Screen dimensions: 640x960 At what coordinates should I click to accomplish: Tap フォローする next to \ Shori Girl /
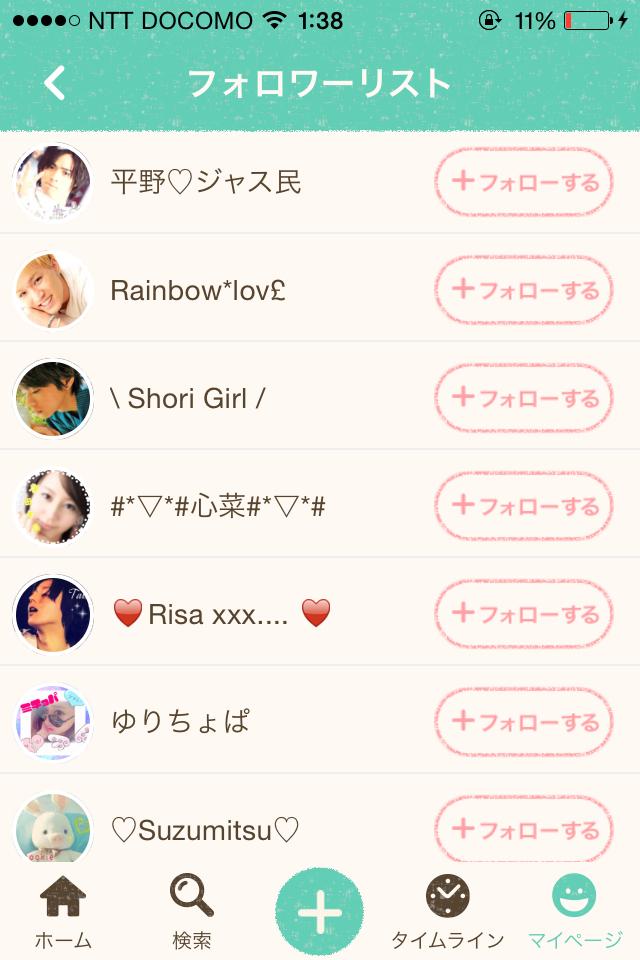tap(523, 398)
